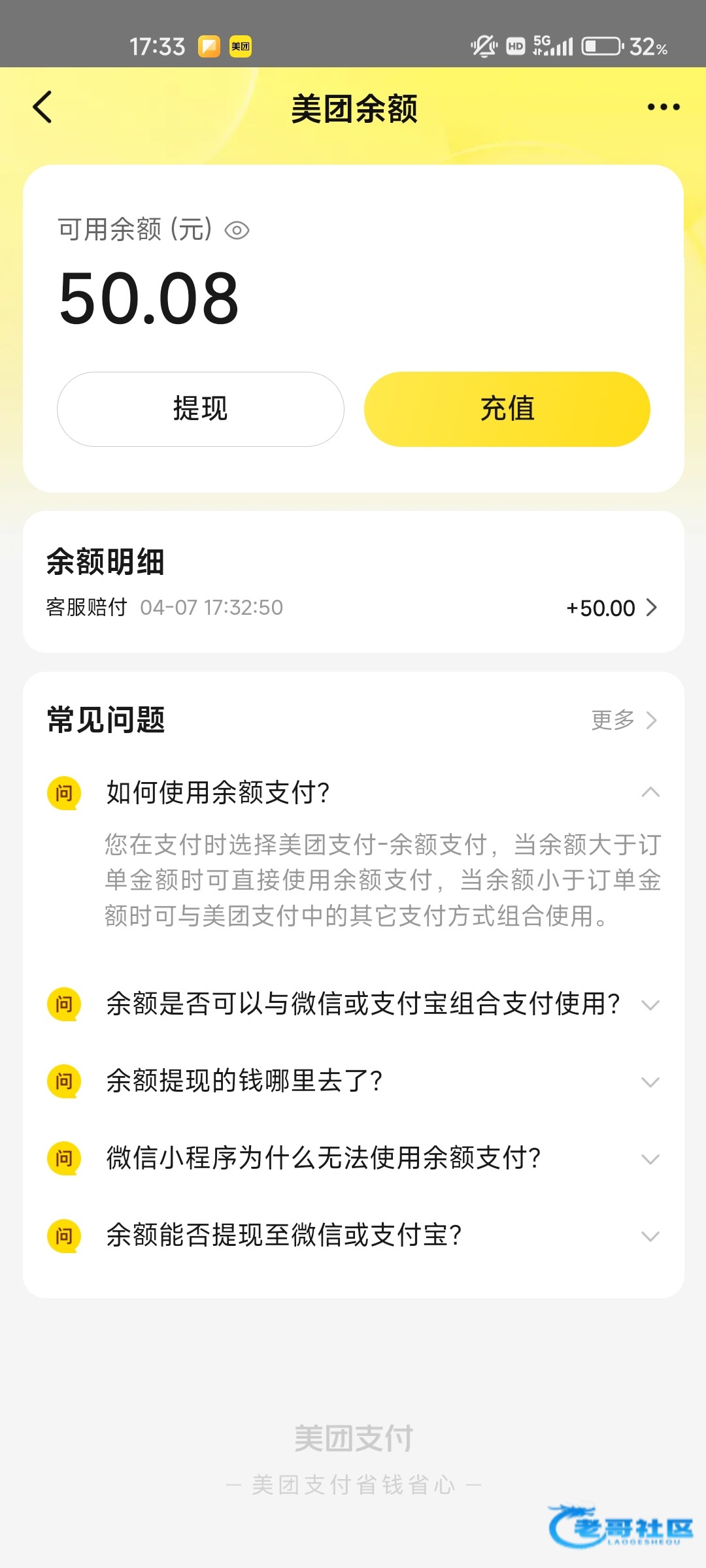
Task: Tap the 充值 recharge button
Action: click(507, 410)
